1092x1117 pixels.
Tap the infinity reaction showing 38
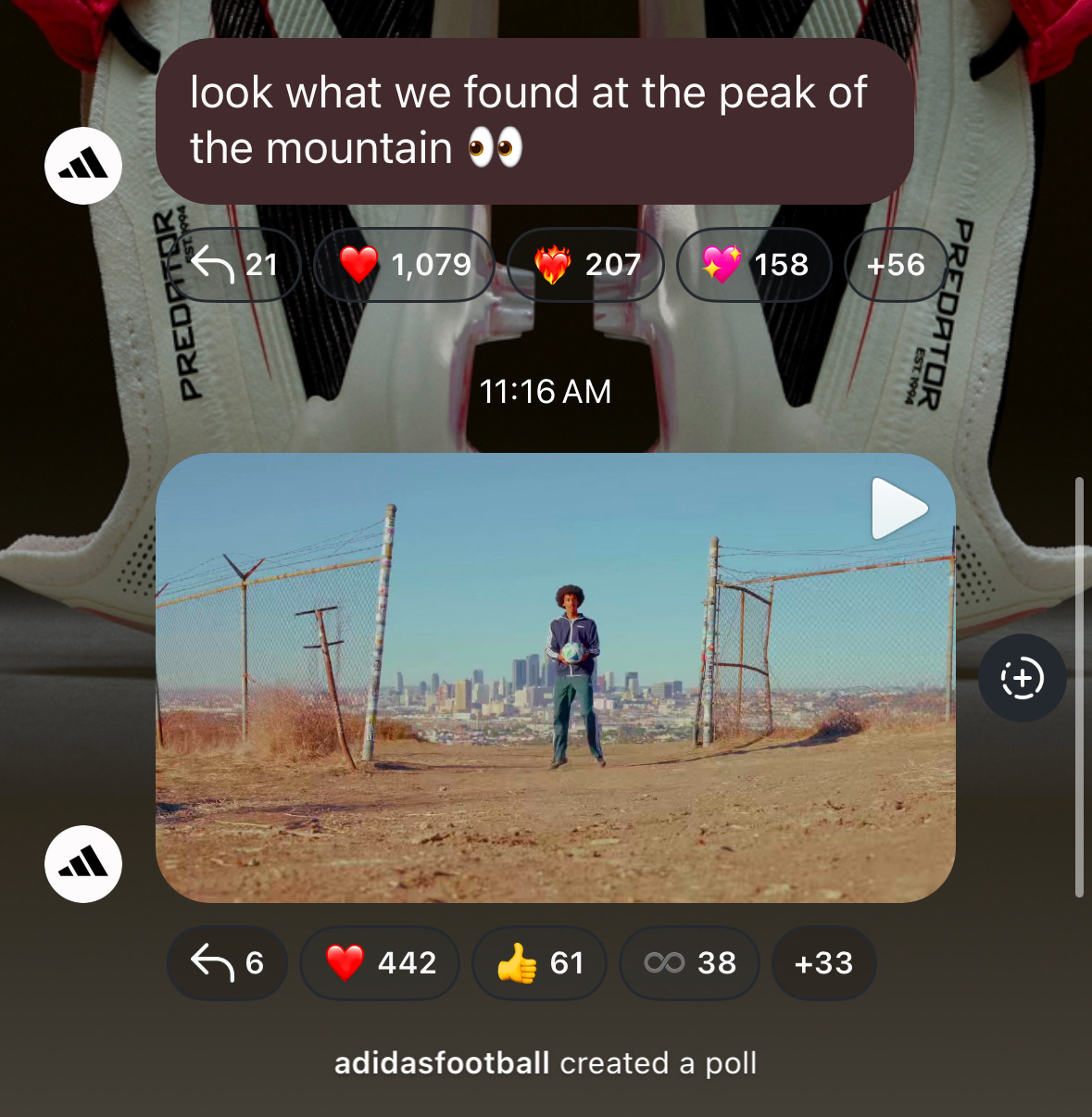pos(689,963)
